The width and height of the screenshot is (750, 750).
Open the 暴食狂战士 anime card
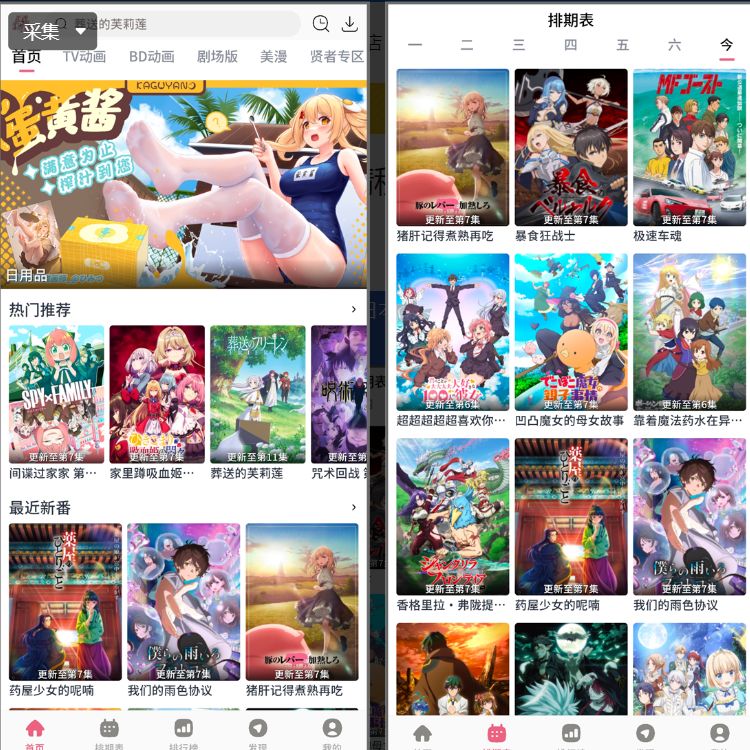click(571, 148)
